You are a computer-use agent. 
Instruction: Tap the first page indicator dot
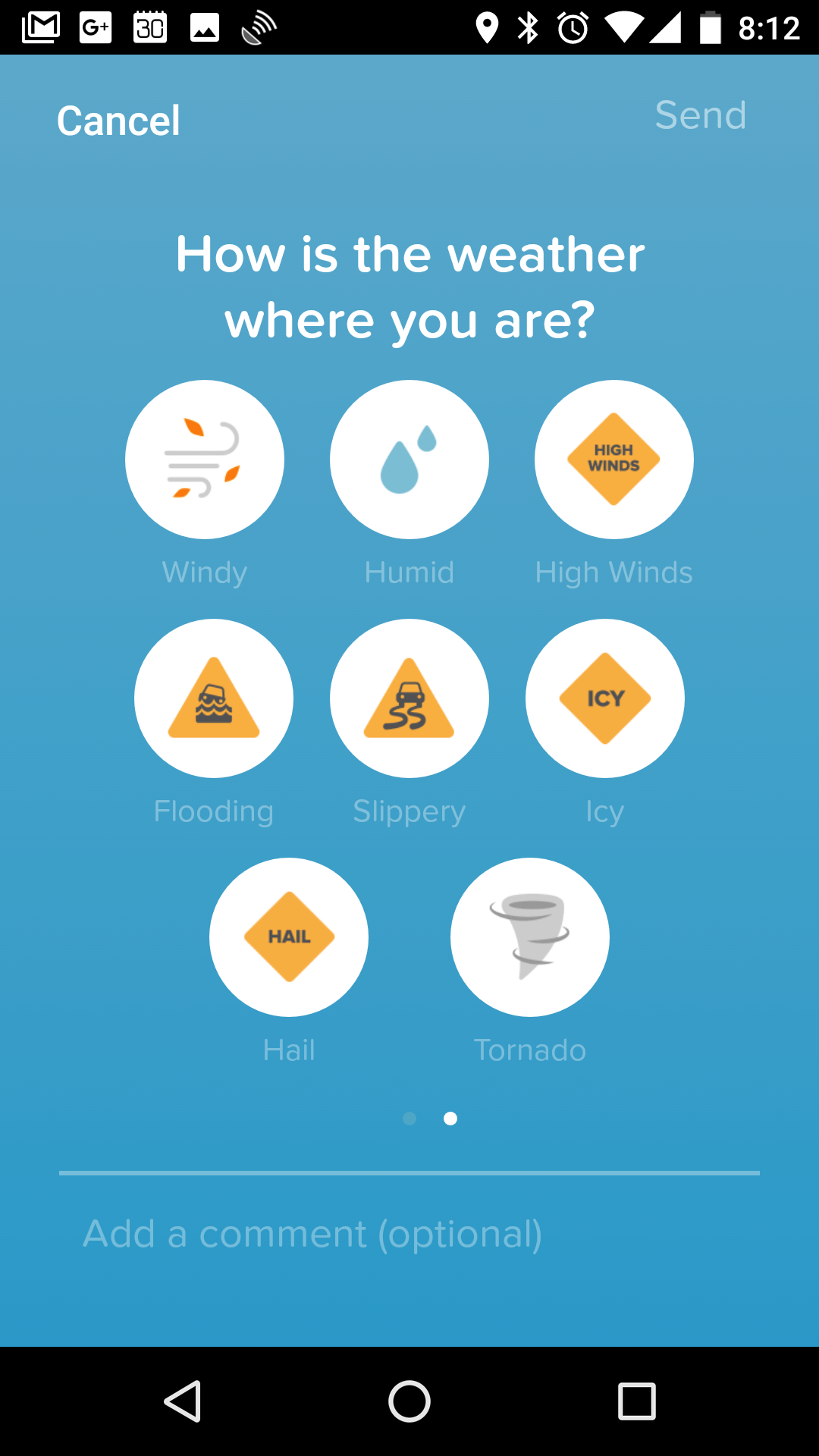point(409,1119)
